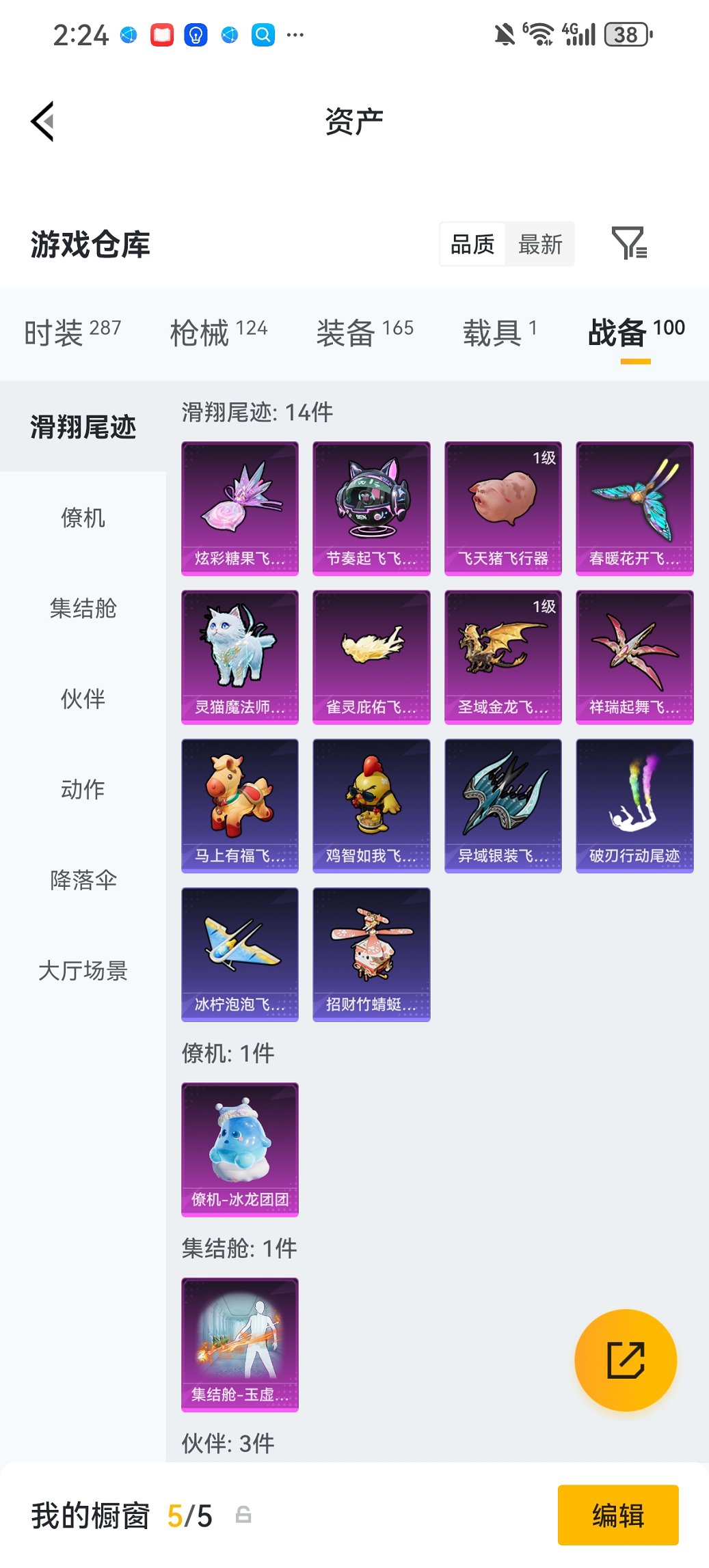Sort inventory by 最新
Screen dimensions: 709x1568
539,244
